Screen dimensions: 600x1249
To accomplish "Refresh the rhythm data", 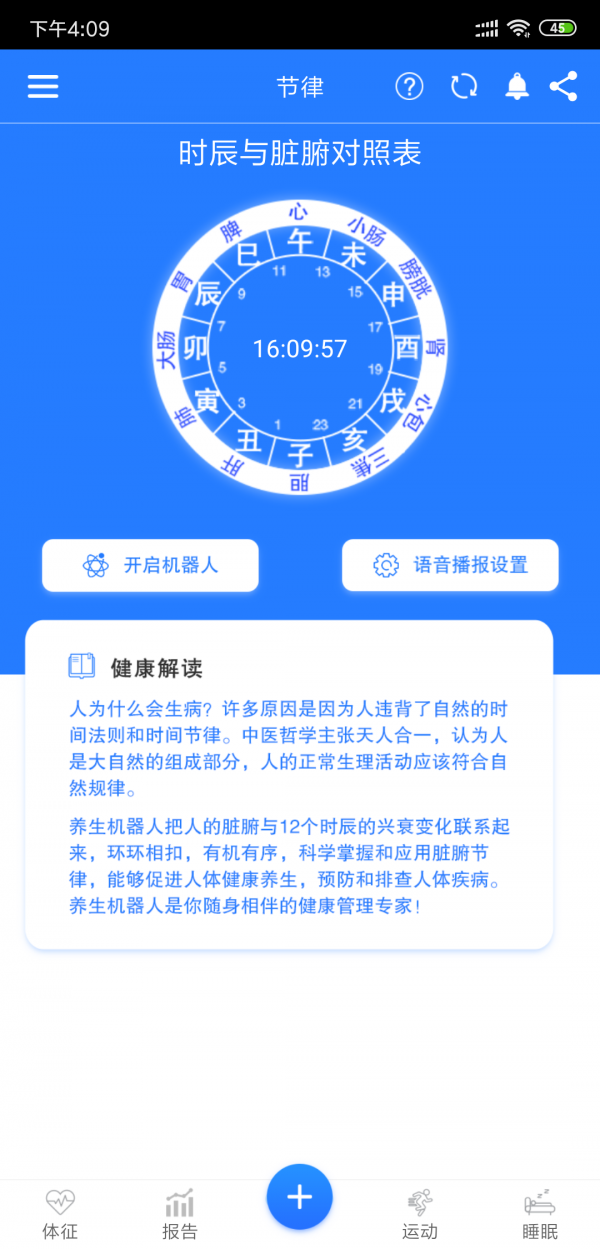I will click(x=464, y=87).
